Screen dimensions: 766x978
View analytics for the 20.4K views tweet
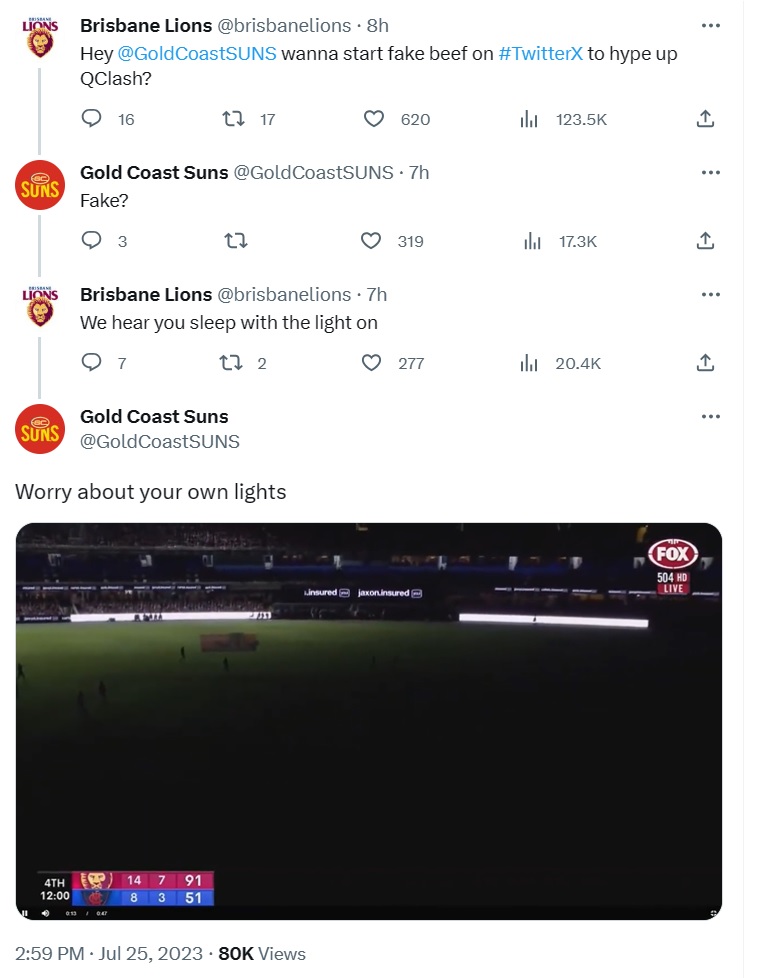530,363
